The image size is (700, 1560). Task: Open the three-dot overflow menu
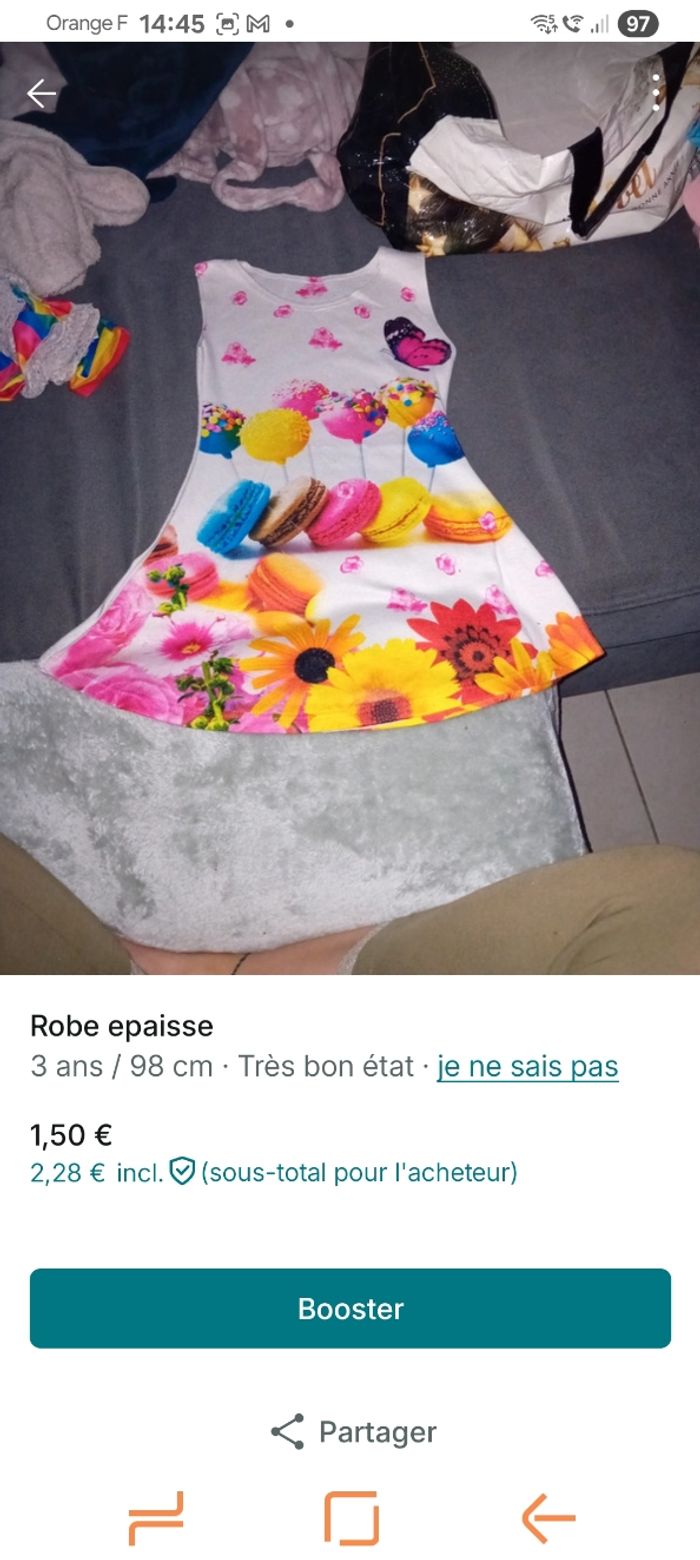point(656,93)
